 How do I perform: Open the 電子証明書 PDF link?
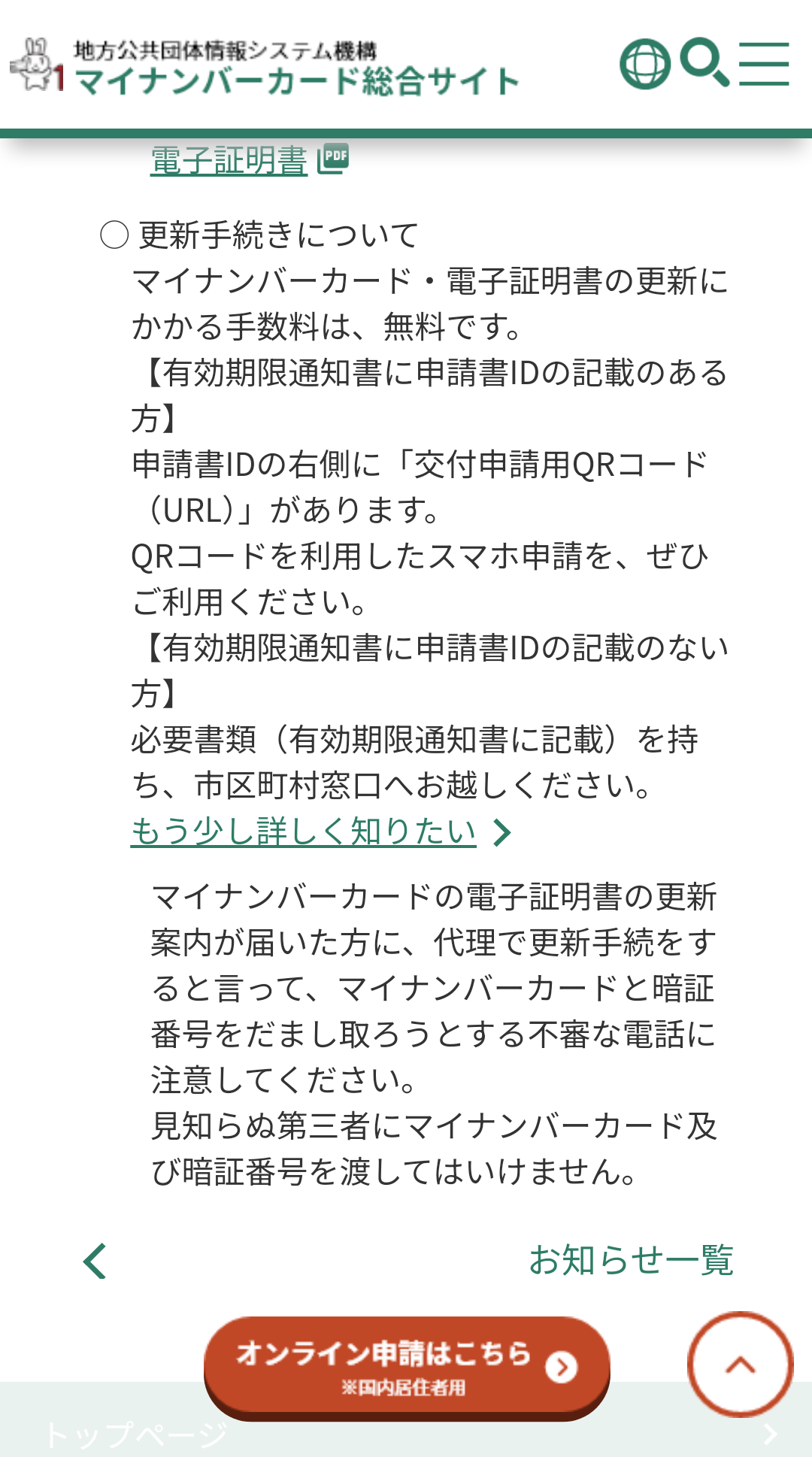(x=229, y=160)
